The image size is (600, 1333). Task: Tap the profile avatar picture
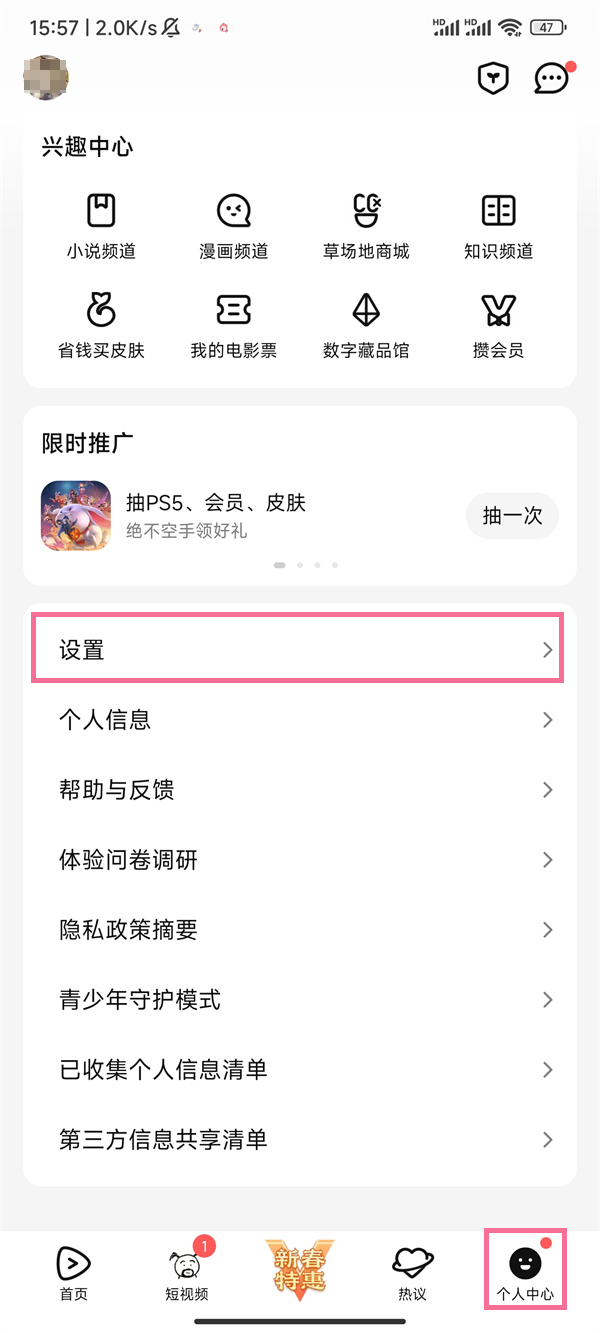45,78
